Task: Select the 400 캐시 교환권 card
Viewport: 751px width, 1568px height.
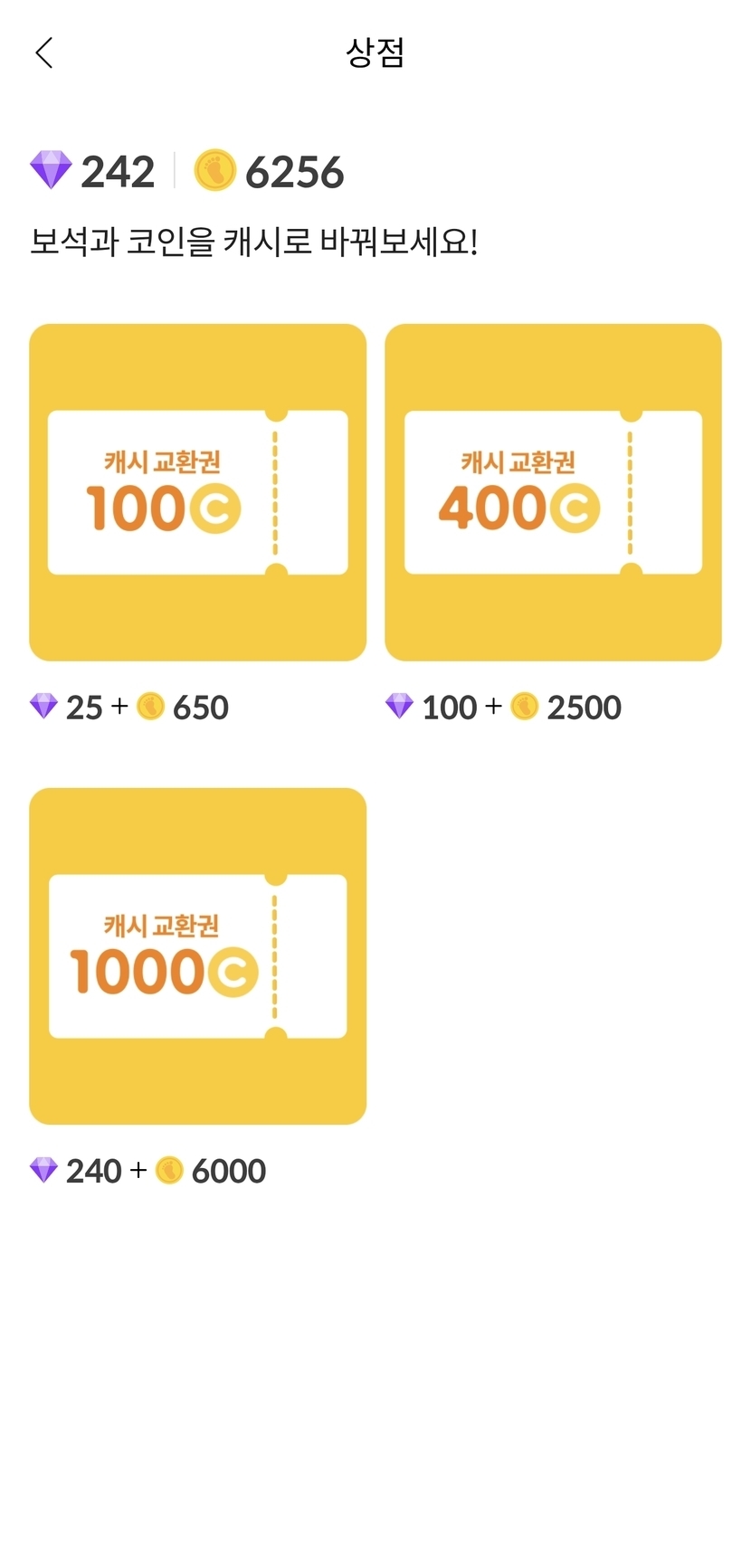Action: pos(553,492)
